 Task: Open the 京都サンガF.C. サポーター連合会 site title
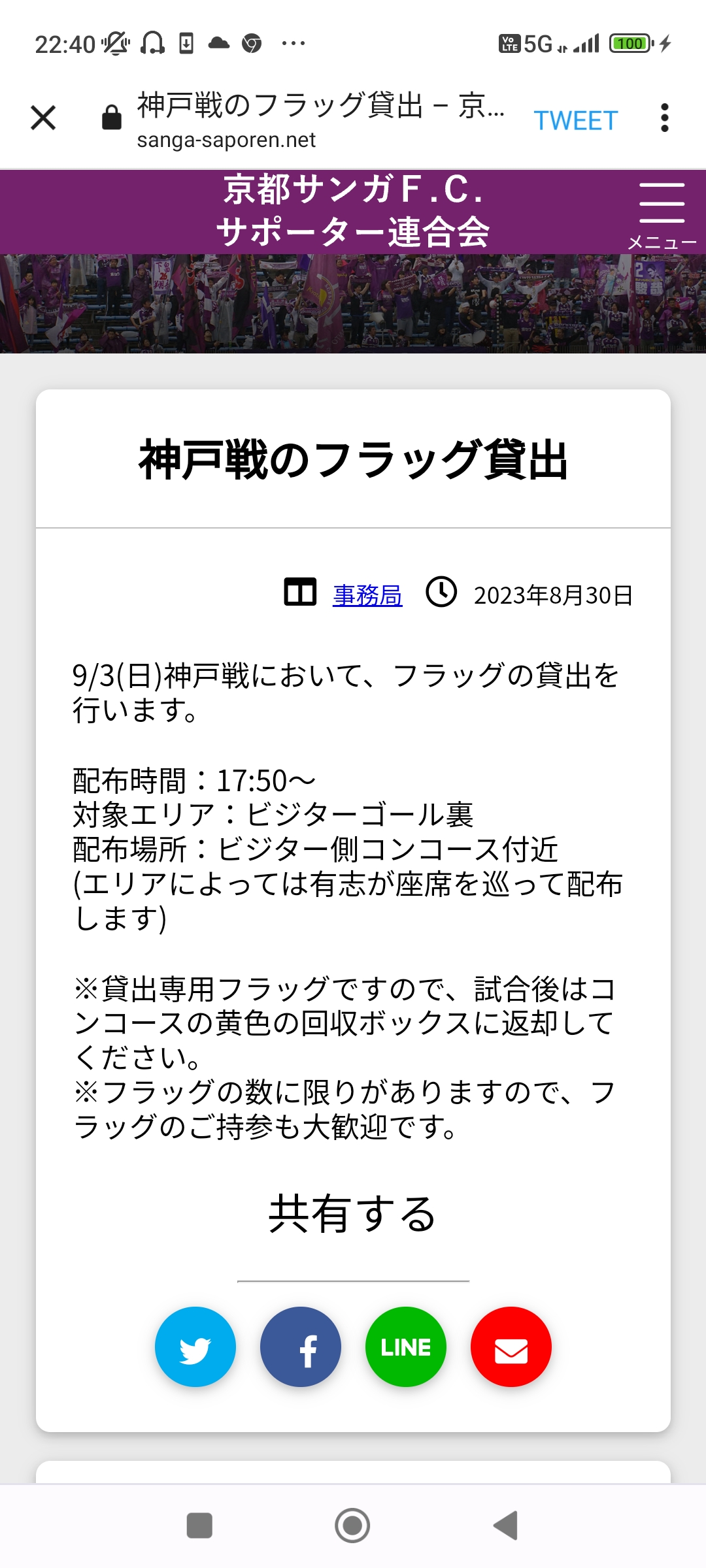coord(353,211)
